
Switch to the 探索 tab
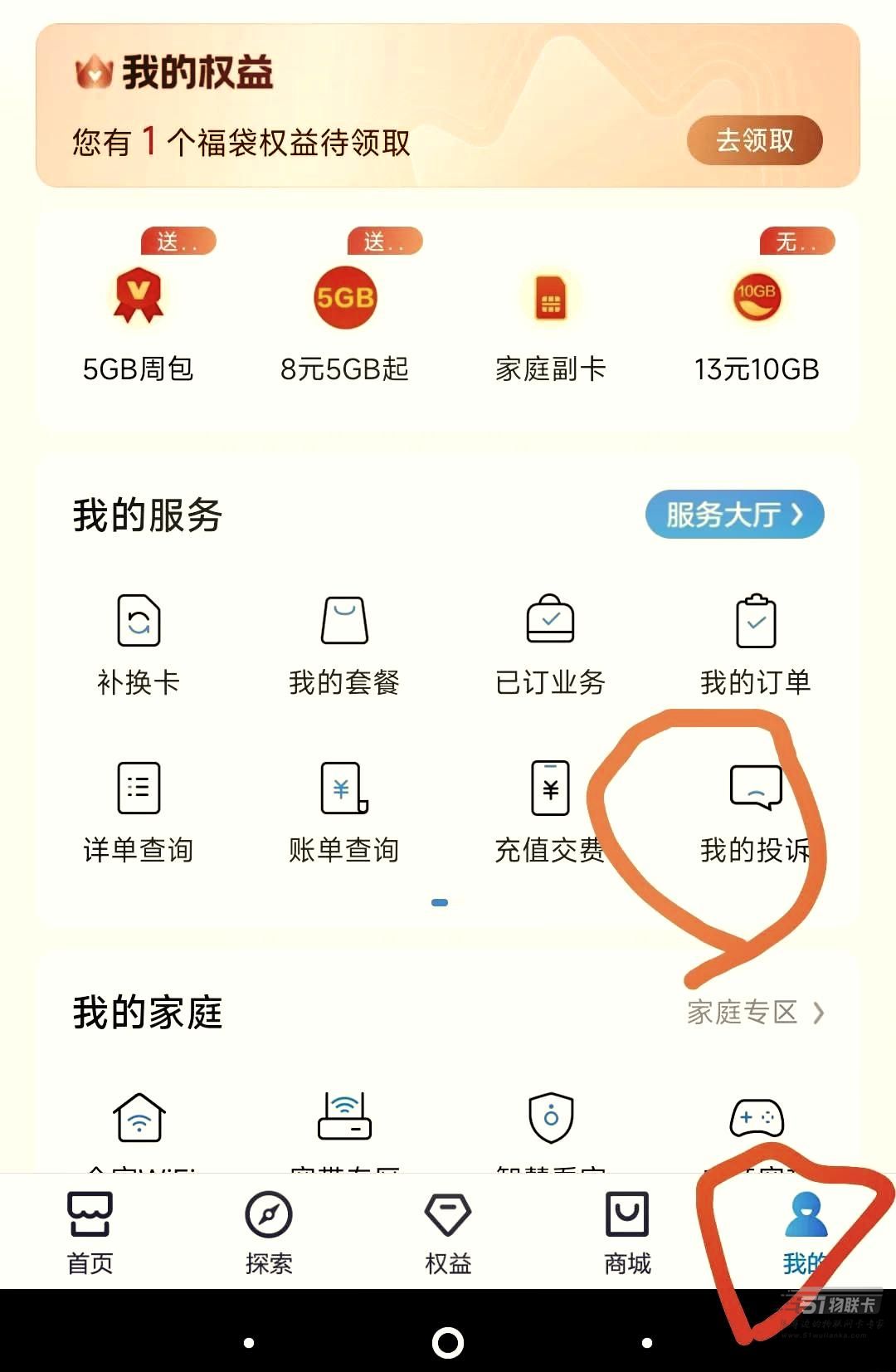point(269,1234)
